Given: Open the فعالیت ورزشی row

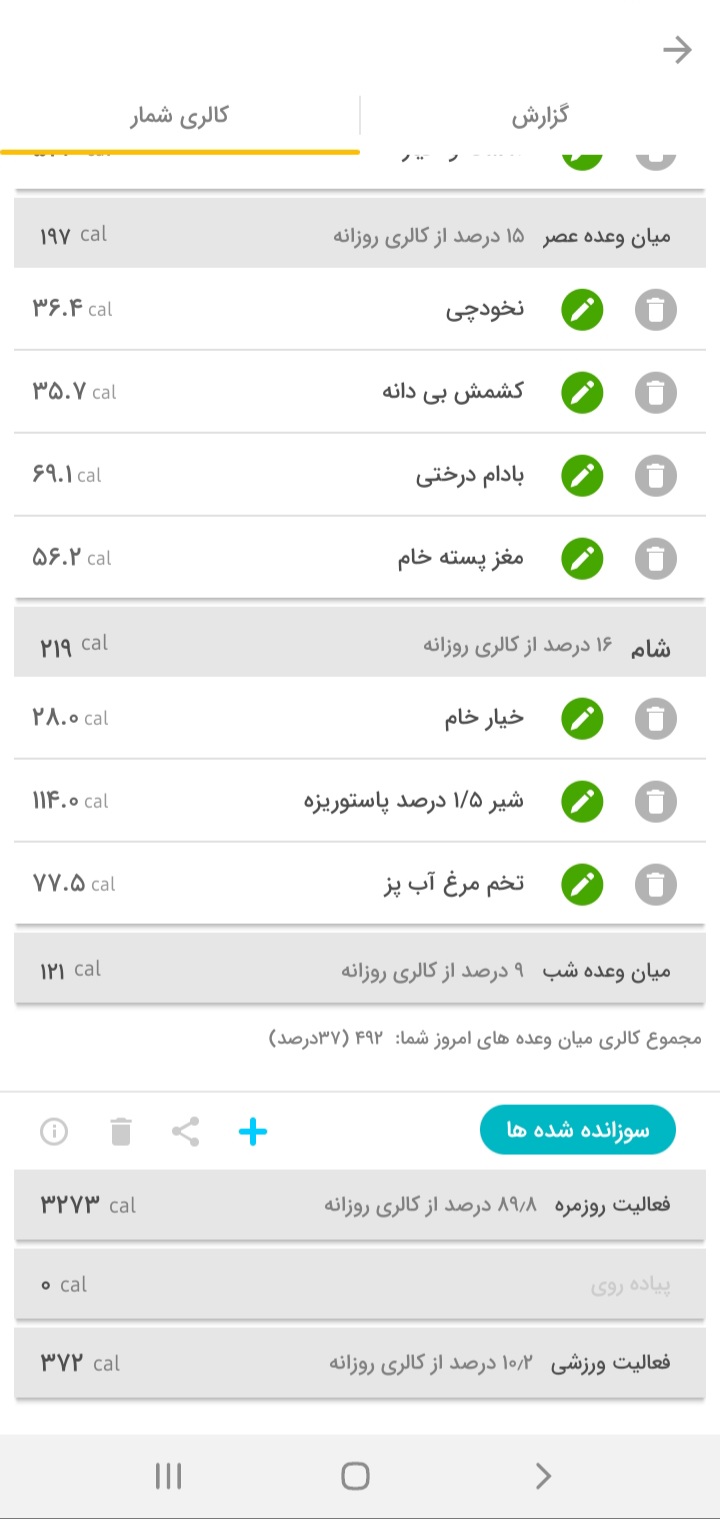Looking at the screenshot, I should coord(360,1363).
